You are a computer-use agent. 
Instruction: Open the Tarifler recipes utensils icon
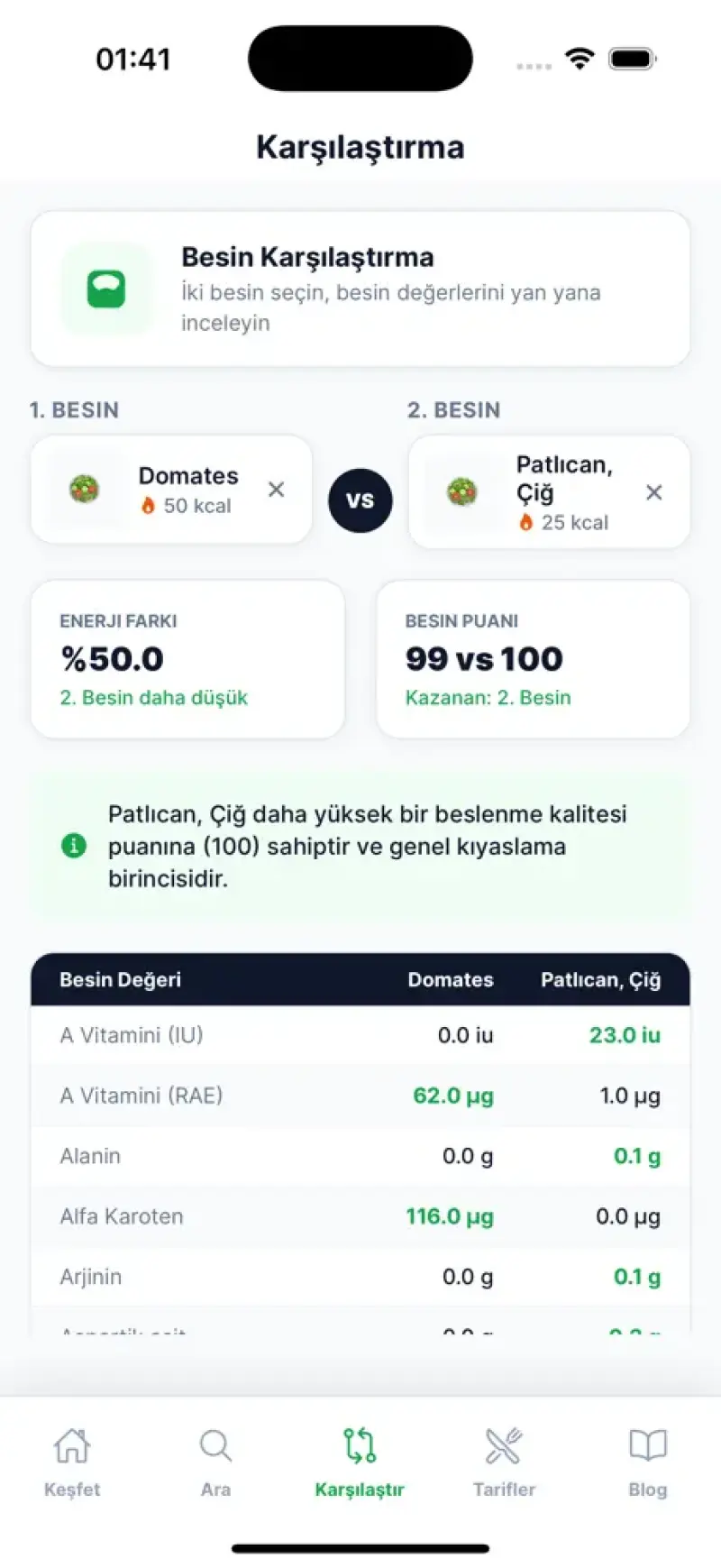tap(504, 1445)
